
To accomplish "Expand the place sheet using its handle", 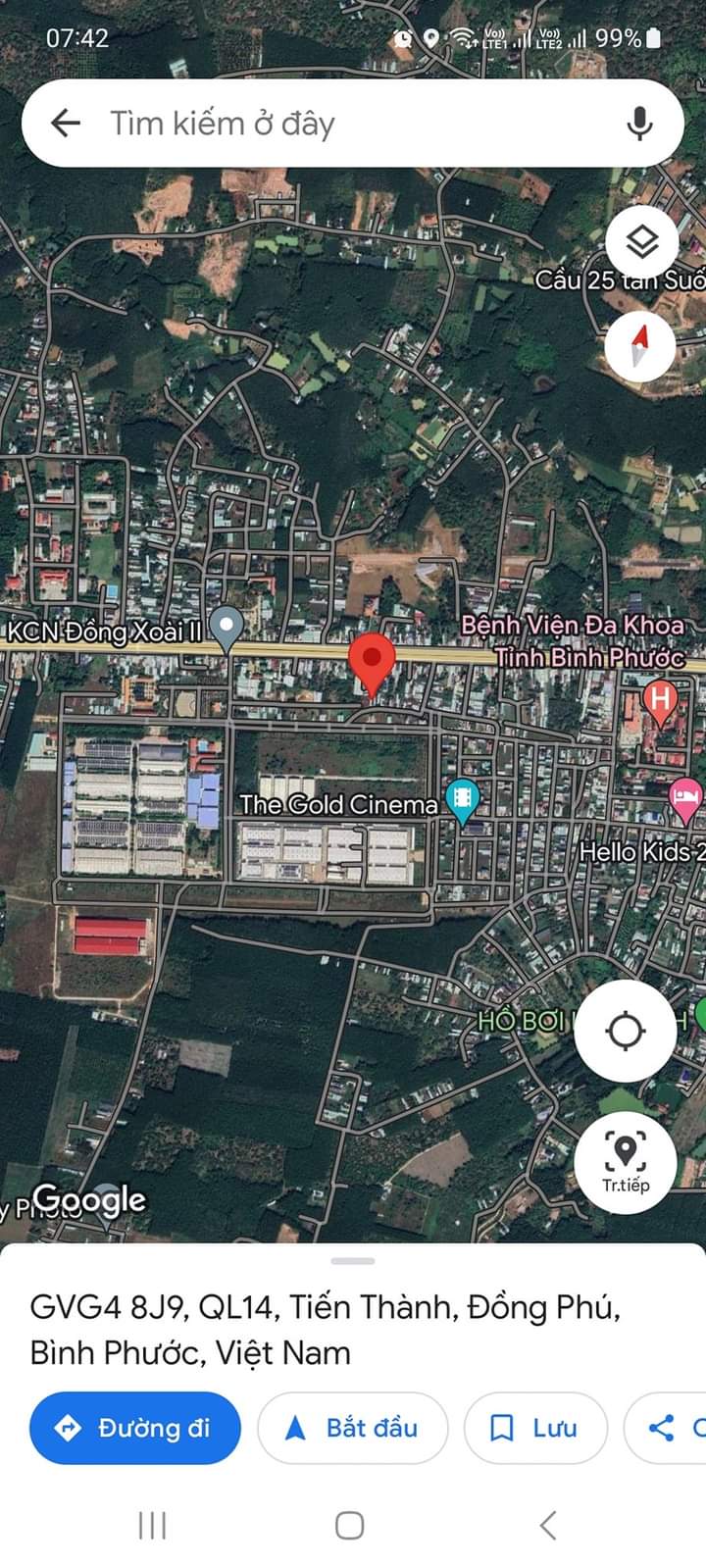I will [x=353, y=1261].
